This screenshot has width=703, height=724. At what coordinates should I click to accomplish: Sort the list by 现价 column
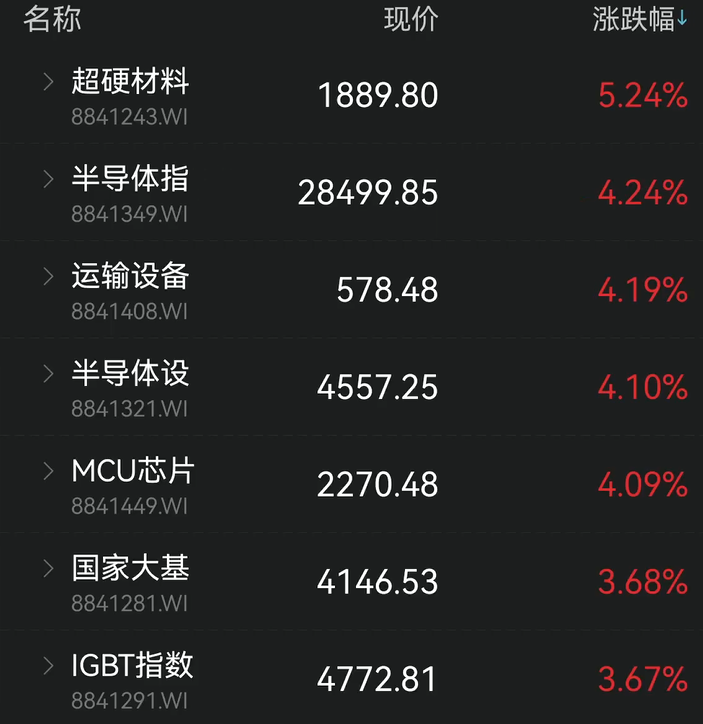click(411, 19)
